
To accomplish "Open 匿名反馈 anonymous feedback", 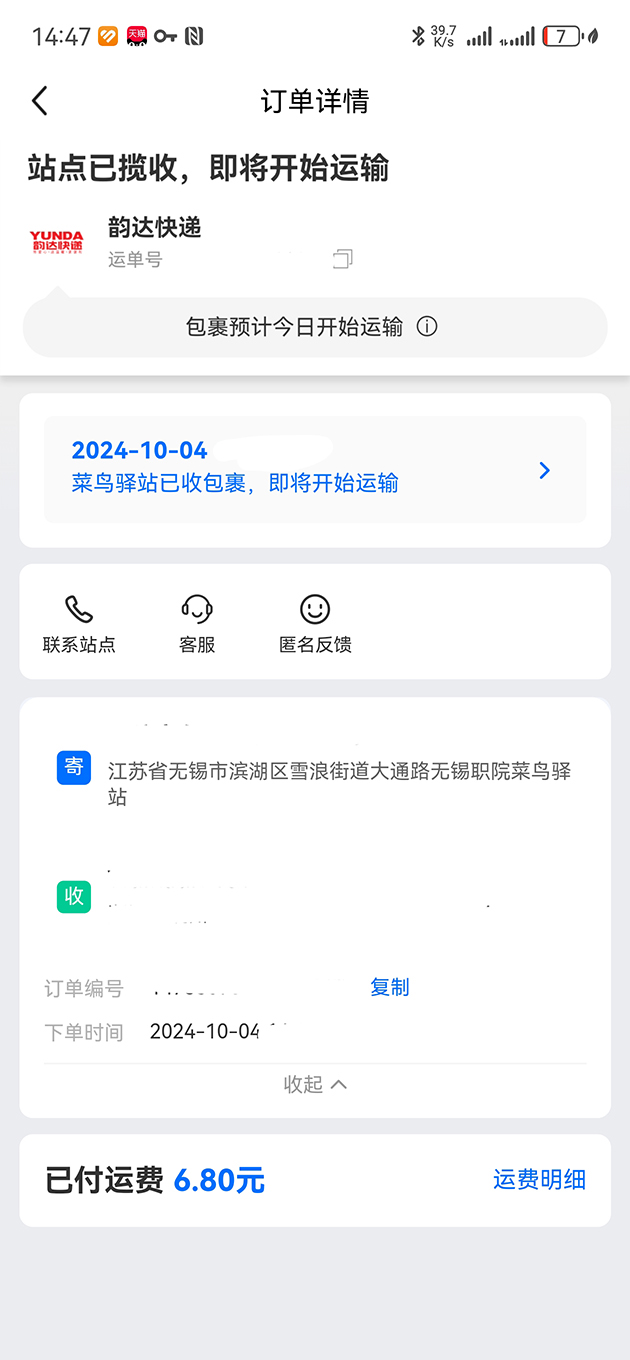I will (x=315, y=623).
